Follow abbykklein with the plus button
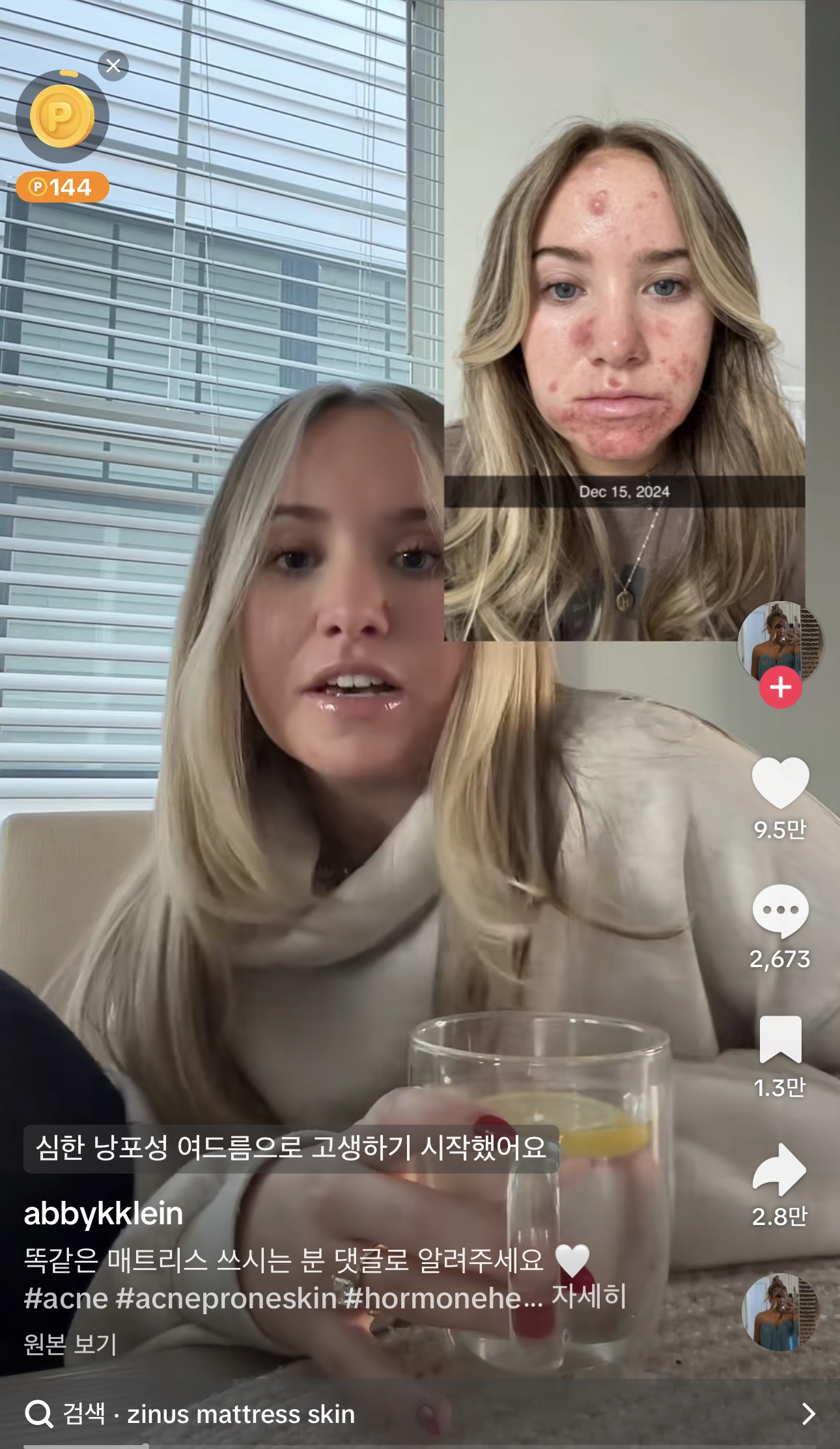This screenshot has height=1449, width=840. 780,687
